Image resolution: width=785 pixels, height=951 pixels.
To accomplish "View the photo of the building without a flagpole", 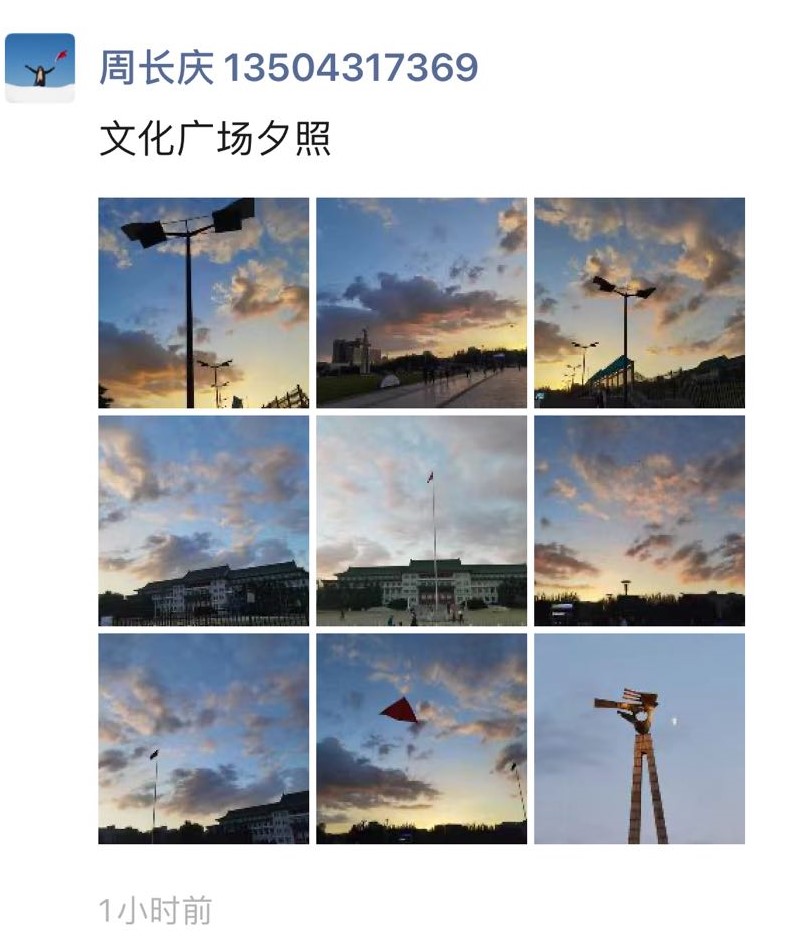I will pyautogui.click(x=203, y=520).
